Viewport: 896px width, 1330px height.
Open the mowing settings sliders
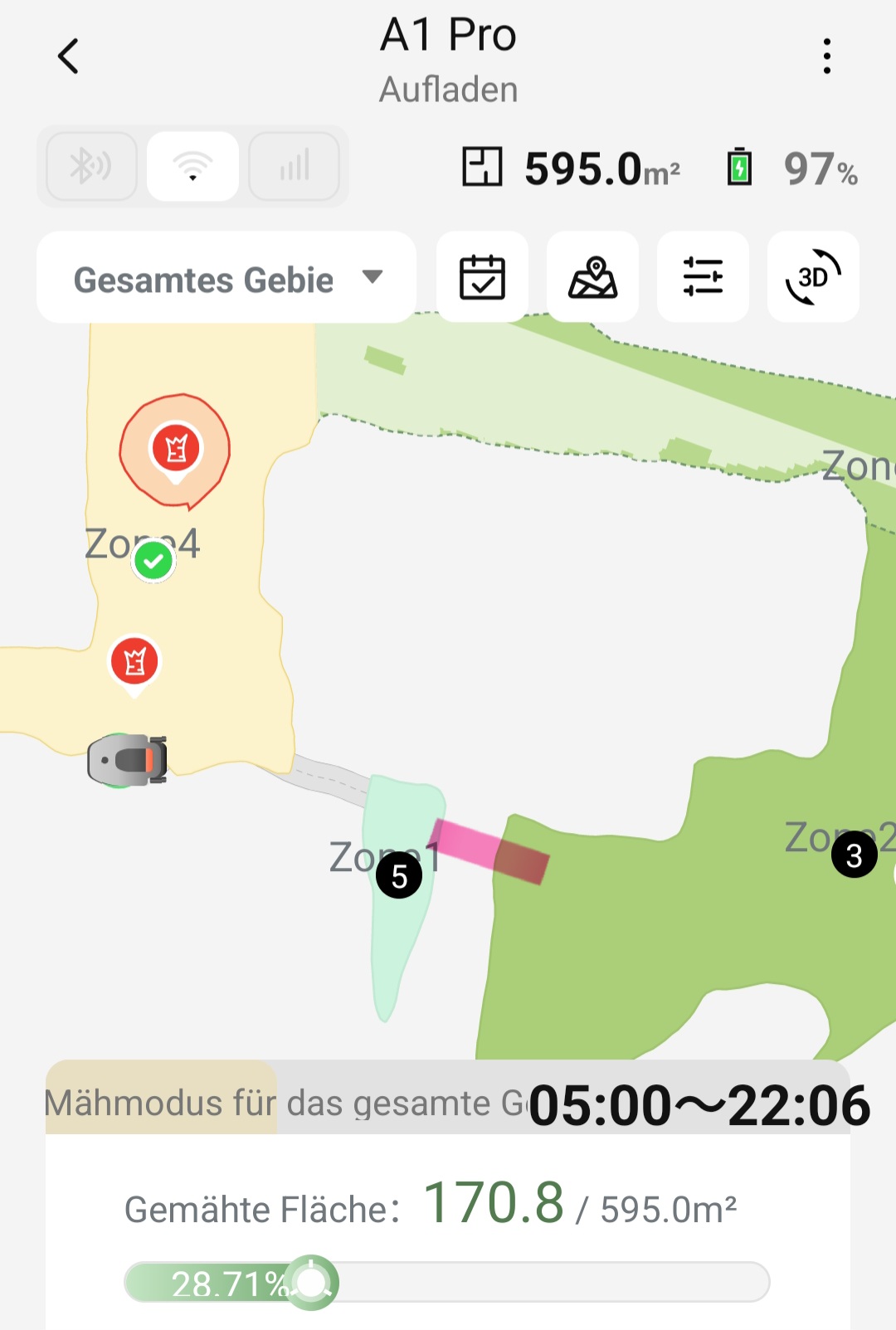click(703, 277)
